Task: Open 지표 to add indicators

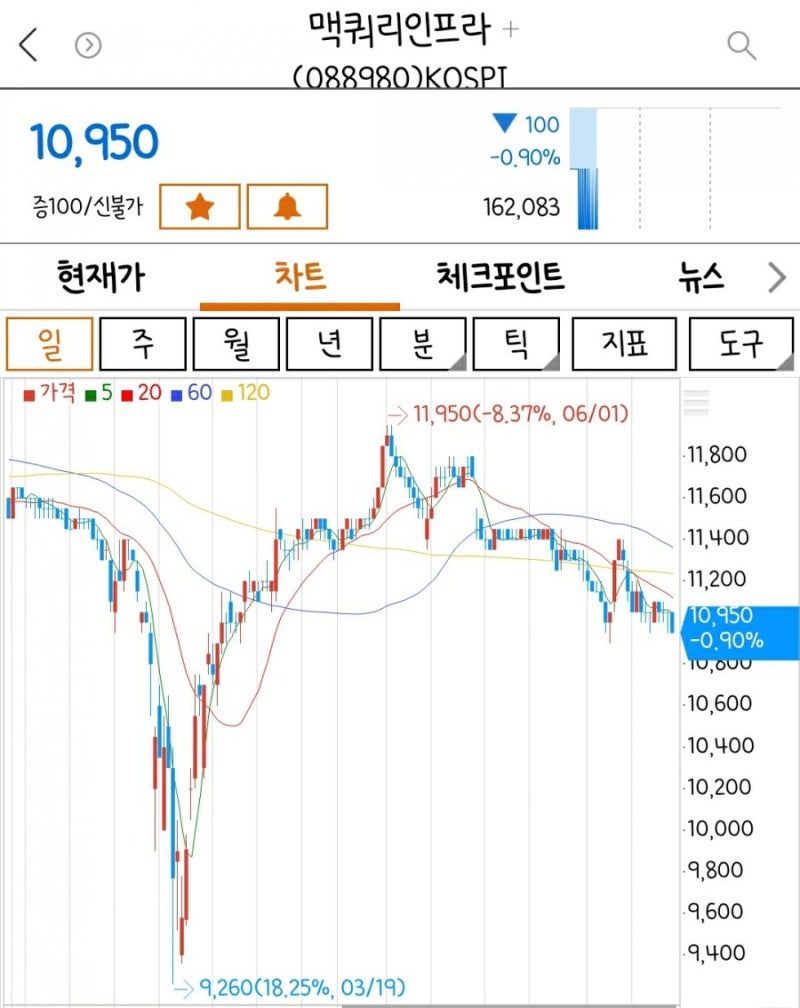Action: click(x=624, y=343)
